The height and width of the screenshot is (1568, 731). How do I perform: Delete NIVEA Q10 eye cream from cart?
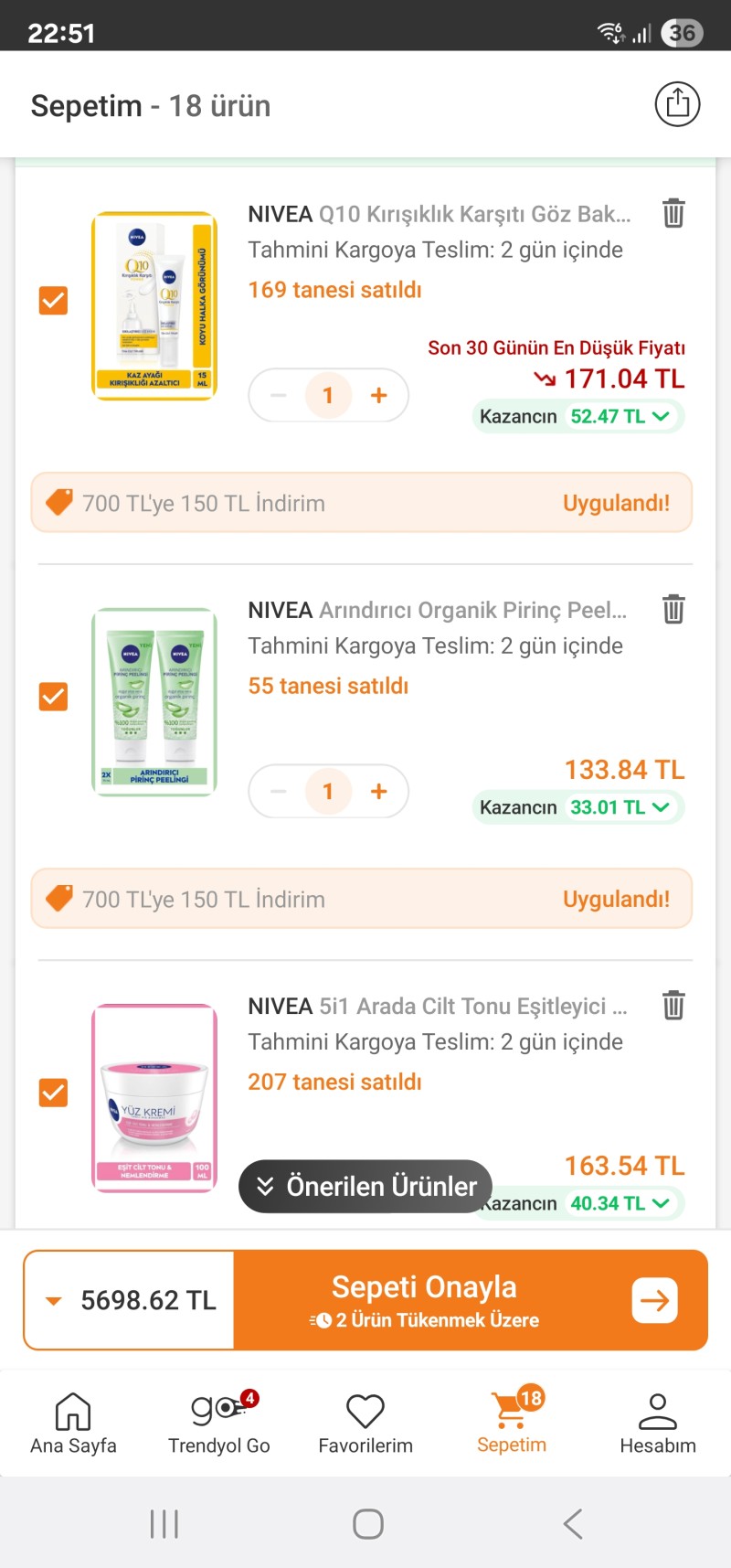(673, 213)
